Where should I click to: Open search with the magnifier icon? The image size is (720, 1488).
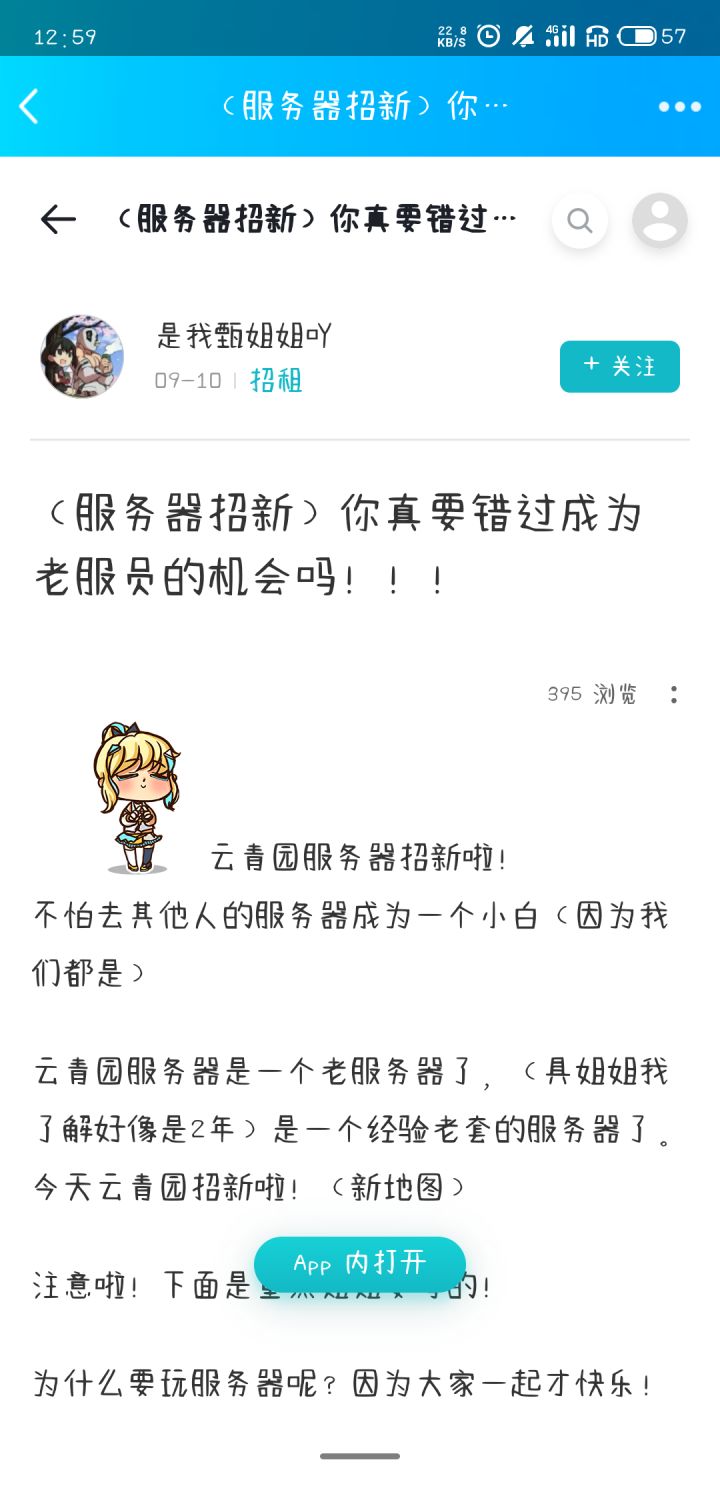[x=580, y=221]
